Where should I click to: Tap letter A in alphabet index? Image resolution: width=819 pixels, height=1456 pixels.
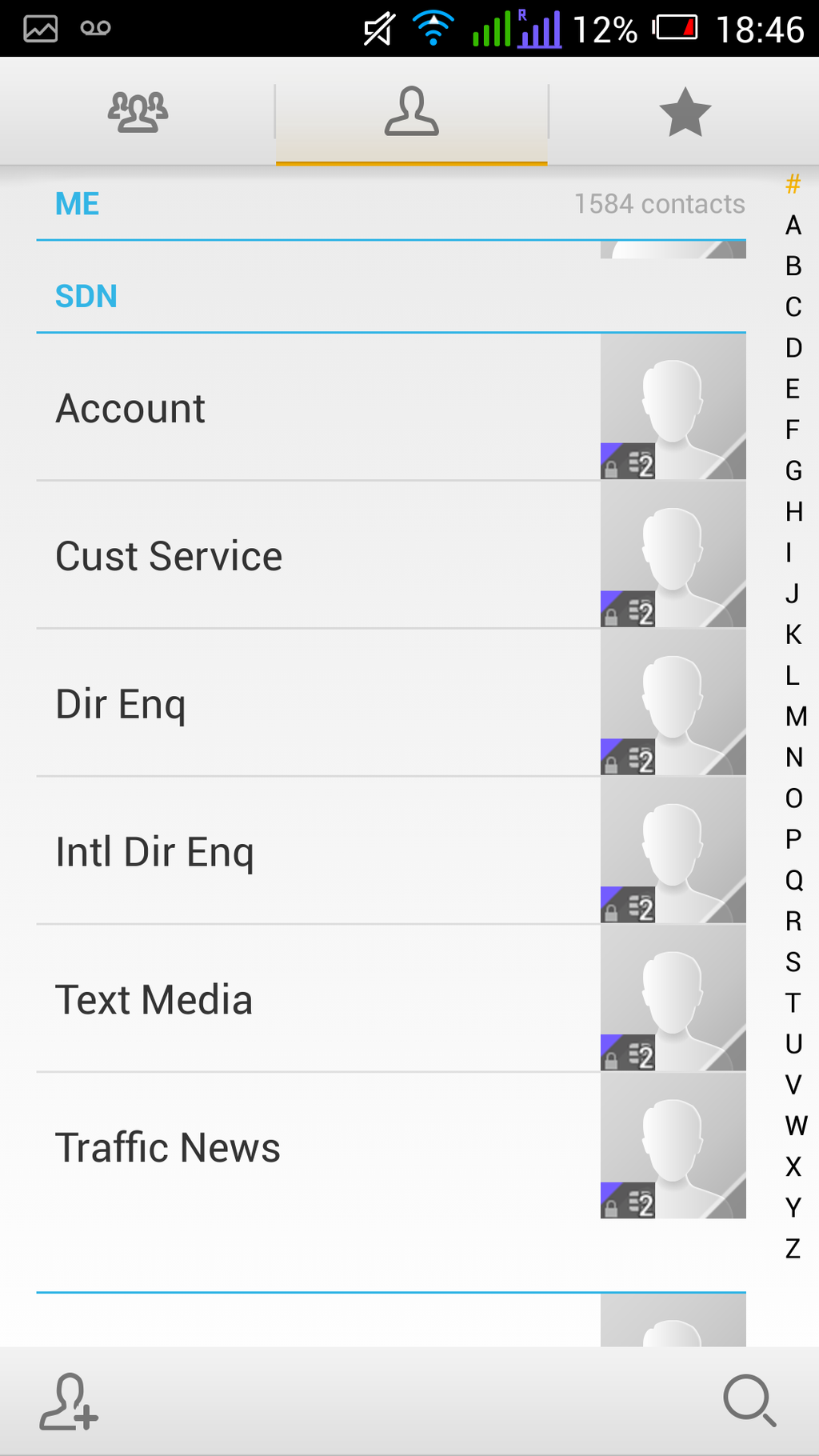point(793,226)
